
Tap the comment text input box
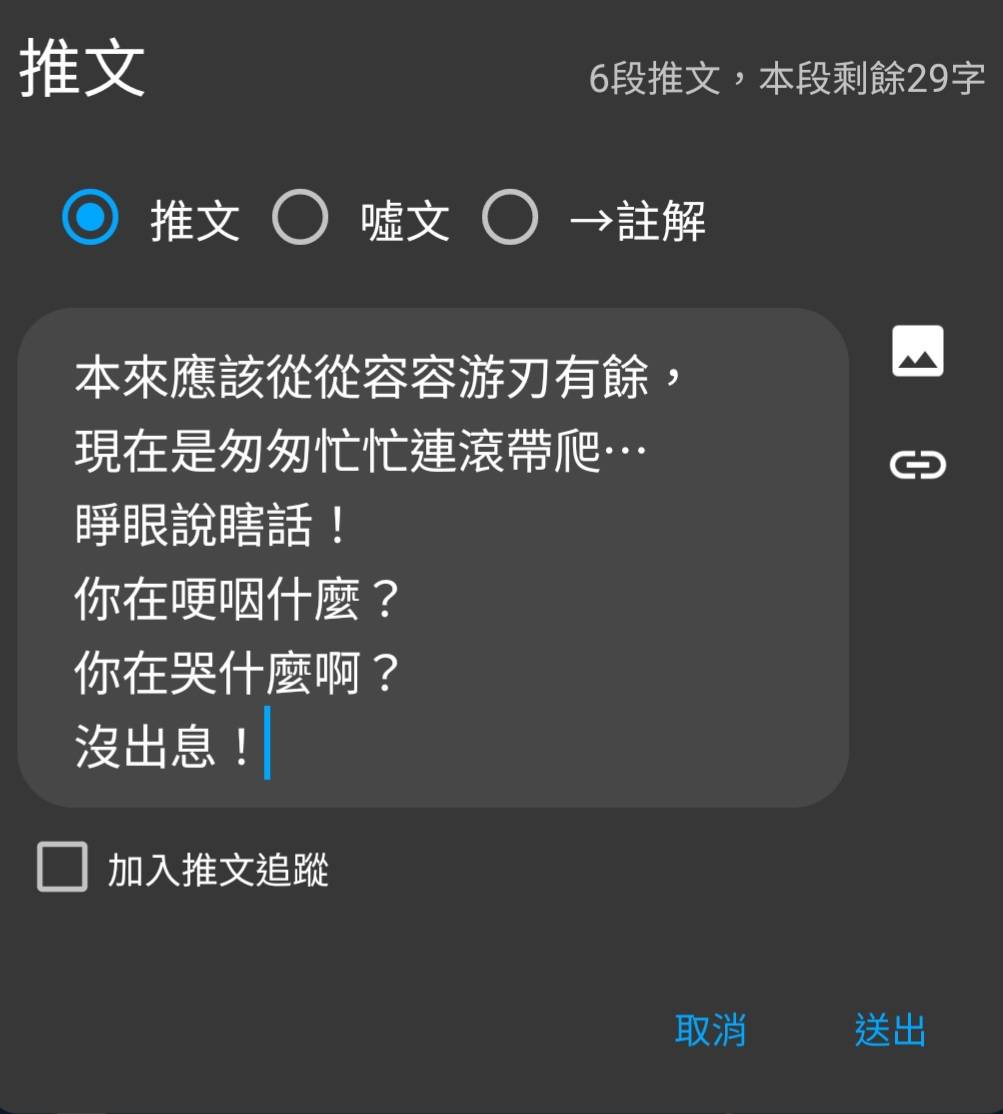coord(432,557)
